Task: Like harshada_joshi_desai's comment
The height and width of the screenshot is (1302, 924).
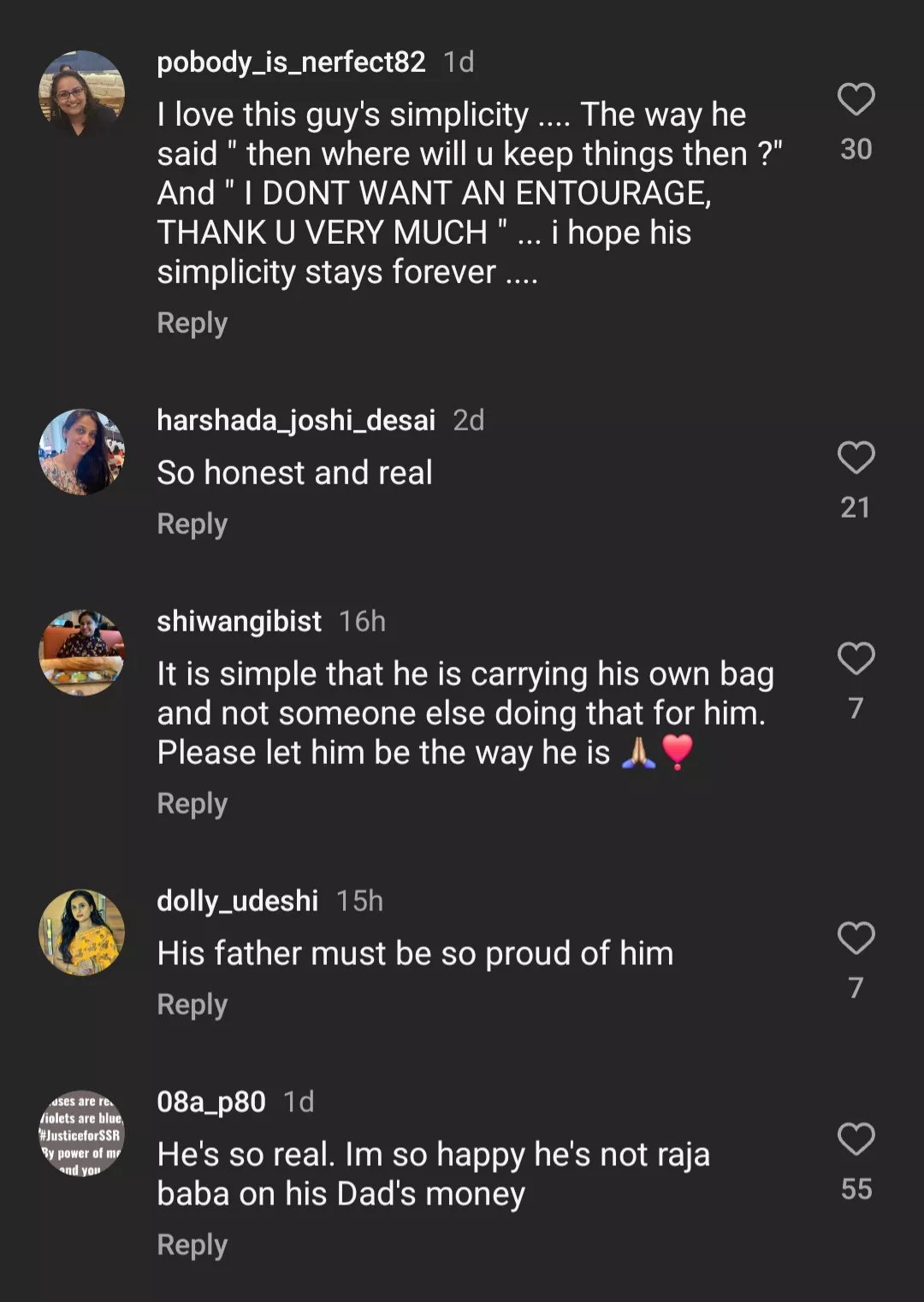Action: (856, 458)
